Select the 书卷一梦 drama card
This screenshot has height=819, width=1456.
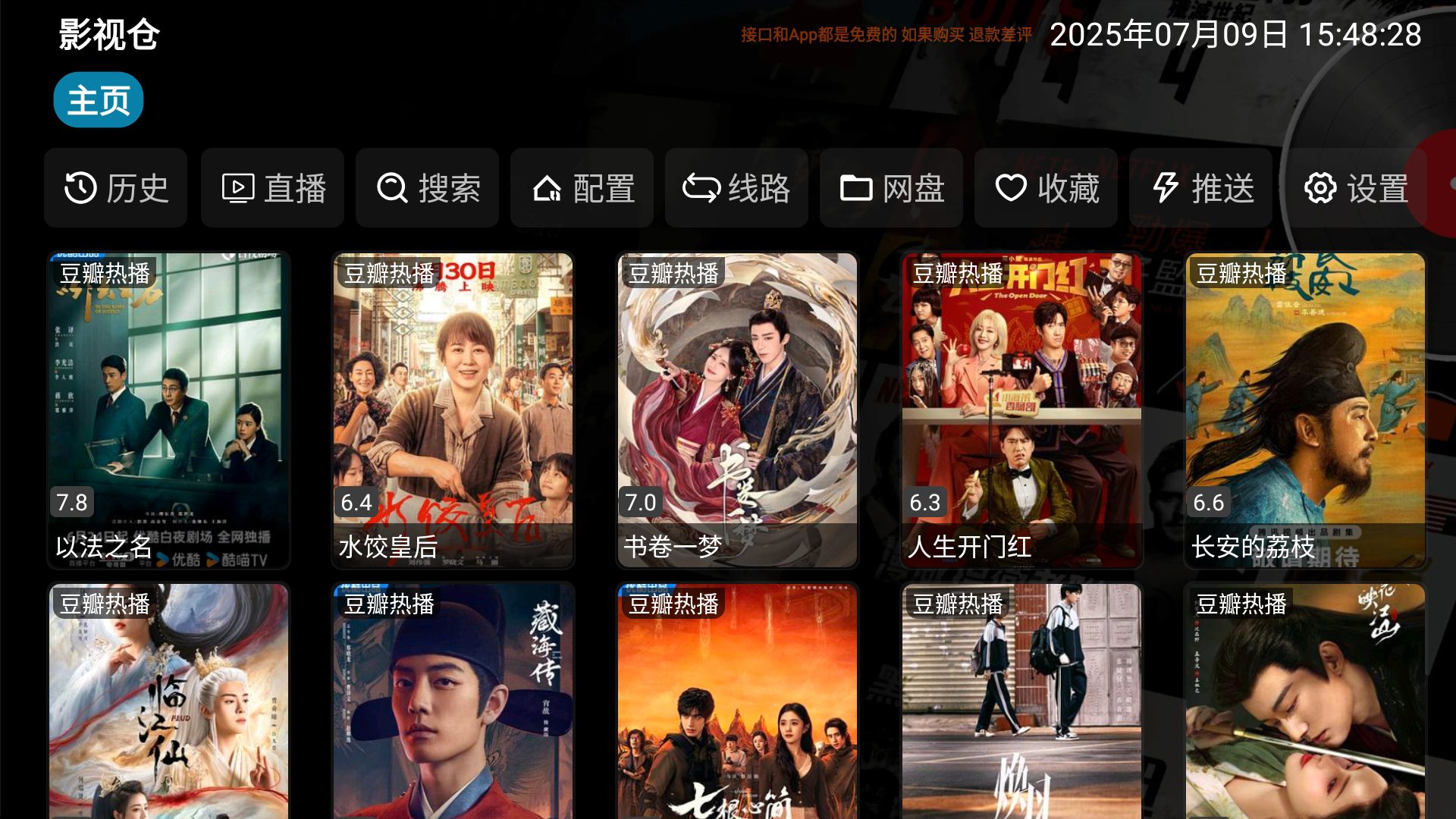pos(737,409)
